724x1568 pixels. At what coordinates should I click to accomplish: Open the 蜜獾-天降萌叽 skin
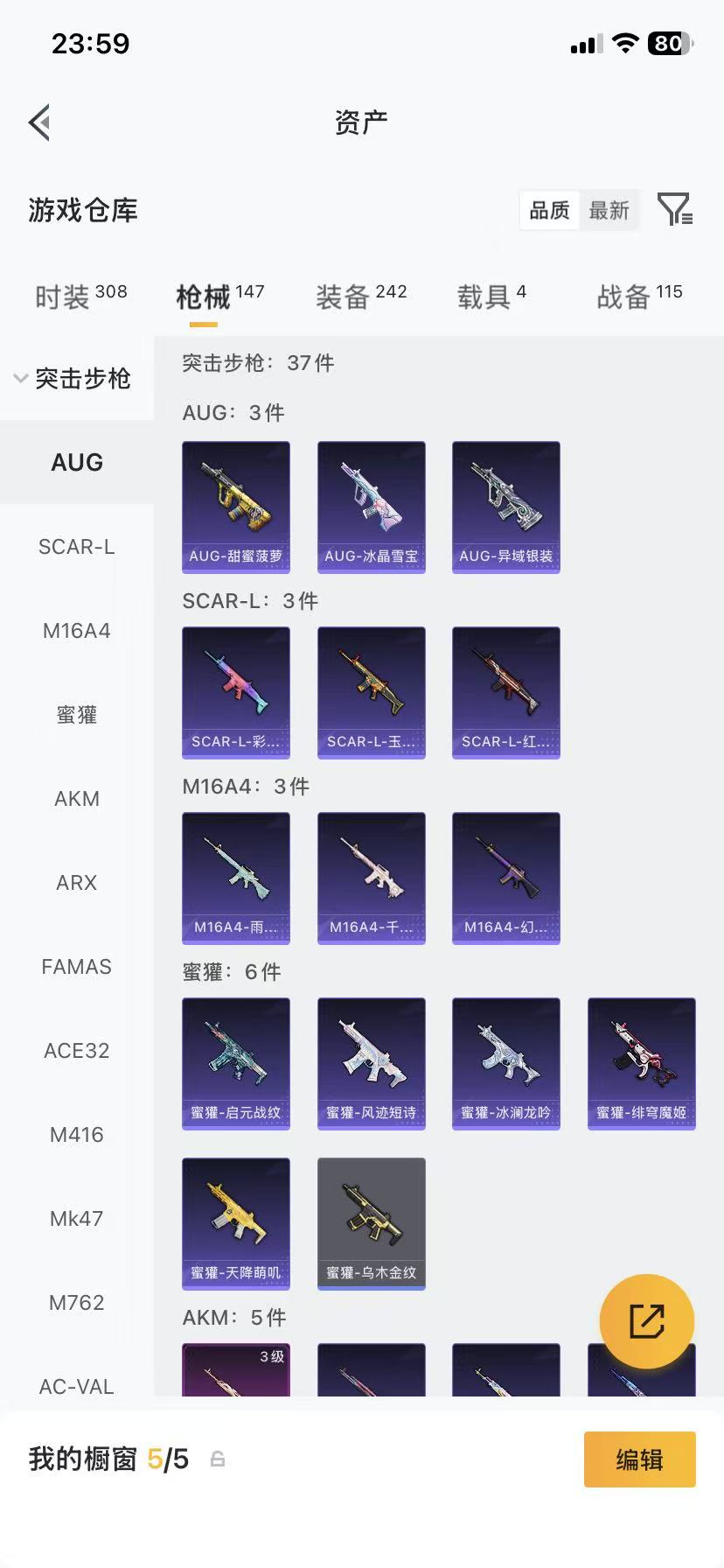(236, 1224)
